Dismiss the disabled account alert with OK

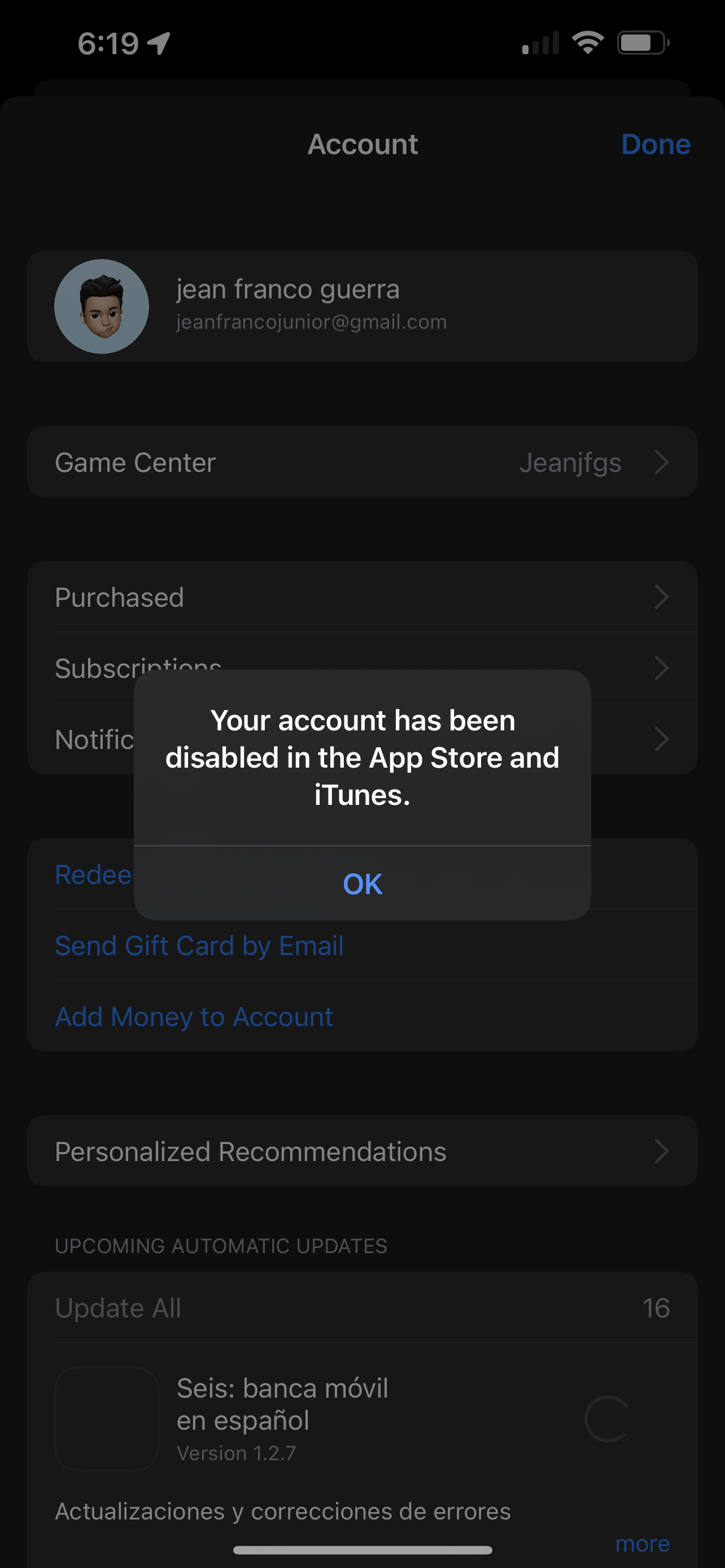coord(362,883)
